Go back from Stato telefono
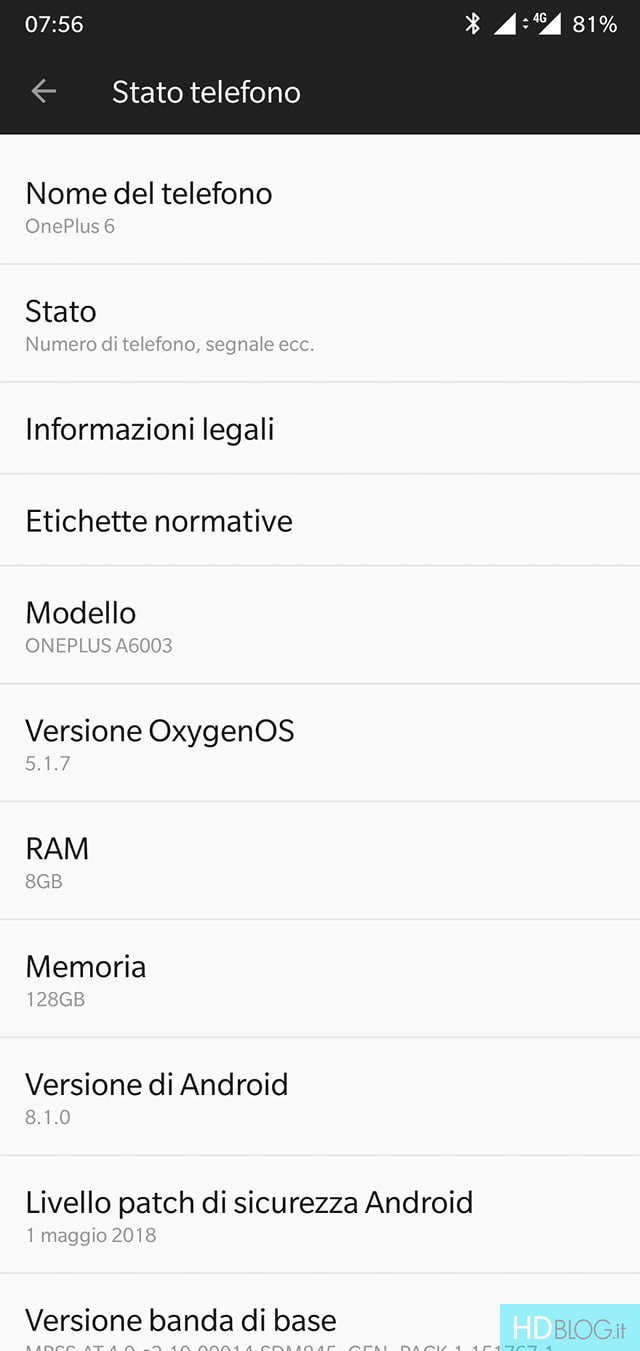The height and width of the screenshot is (1351, 640). [x=44, y=92]
